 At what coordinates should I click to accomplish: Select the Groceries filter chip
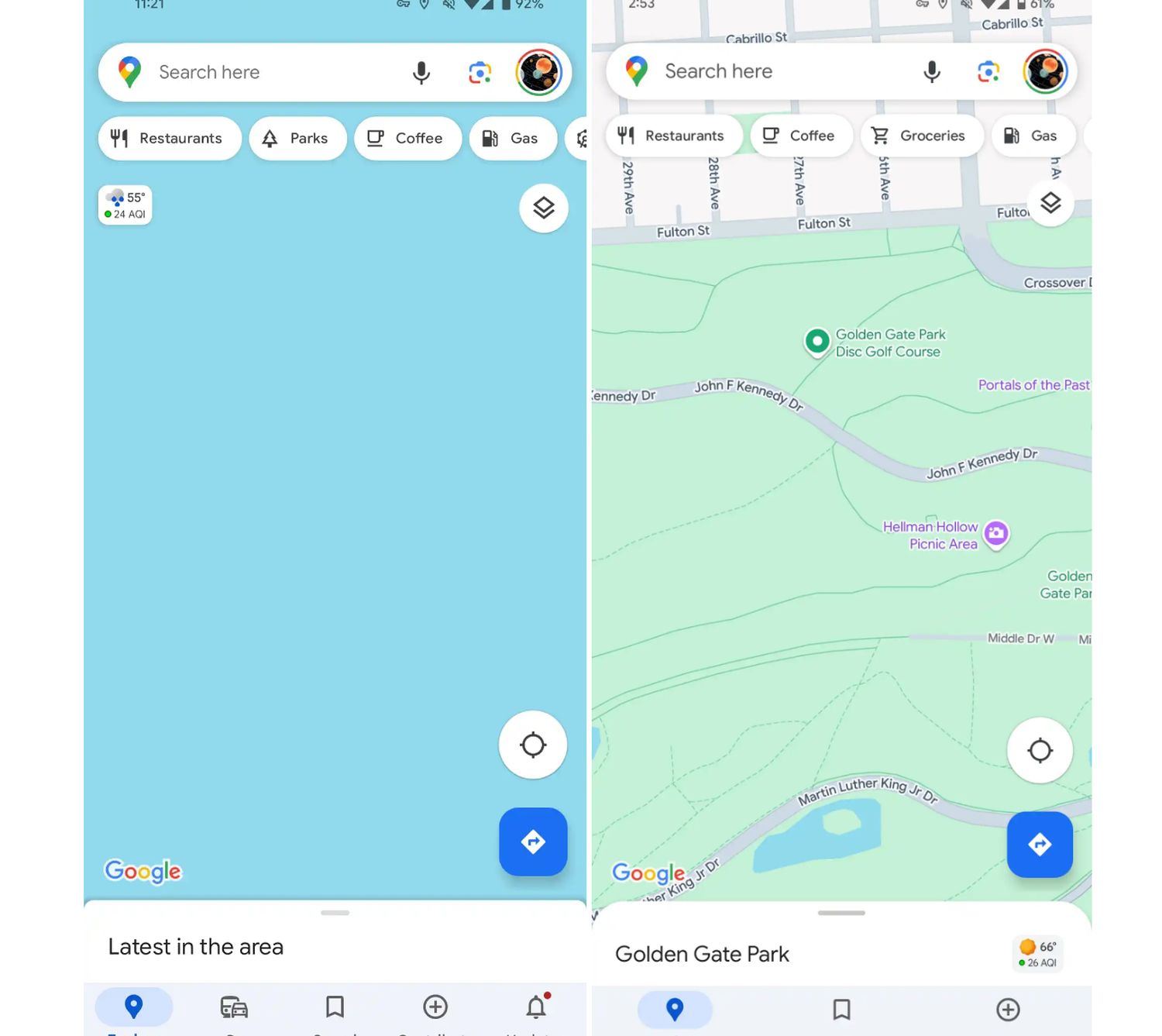921,136
